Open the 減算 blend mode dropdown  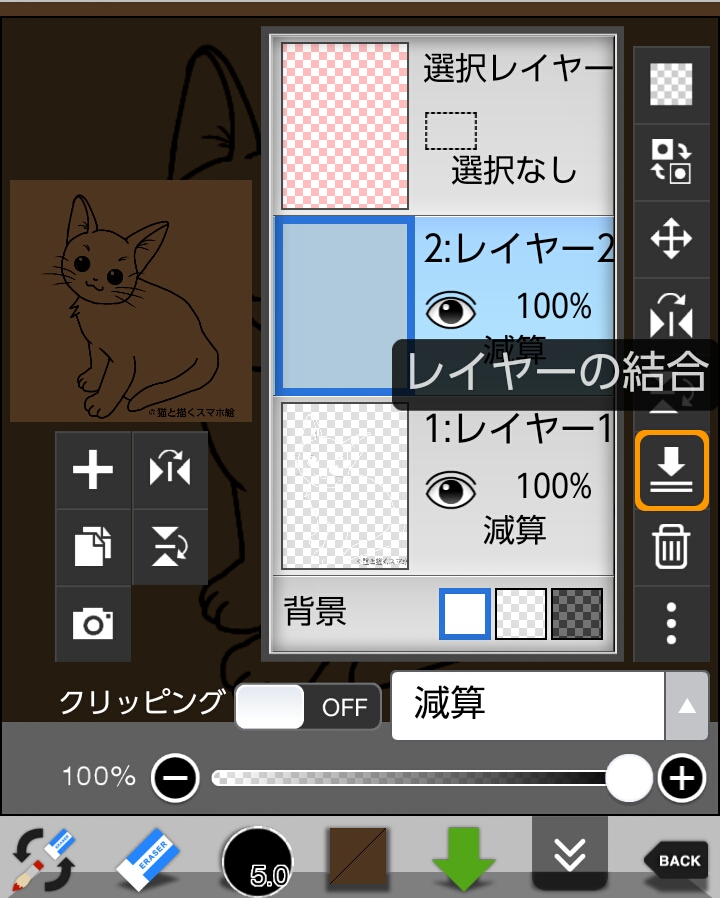point(550,705)
